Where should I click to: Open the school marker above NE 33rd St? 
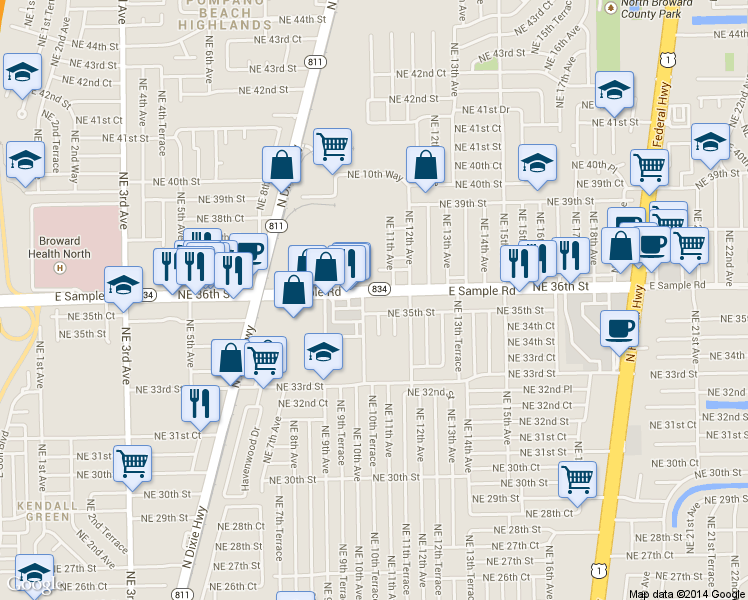click(323, 354)
